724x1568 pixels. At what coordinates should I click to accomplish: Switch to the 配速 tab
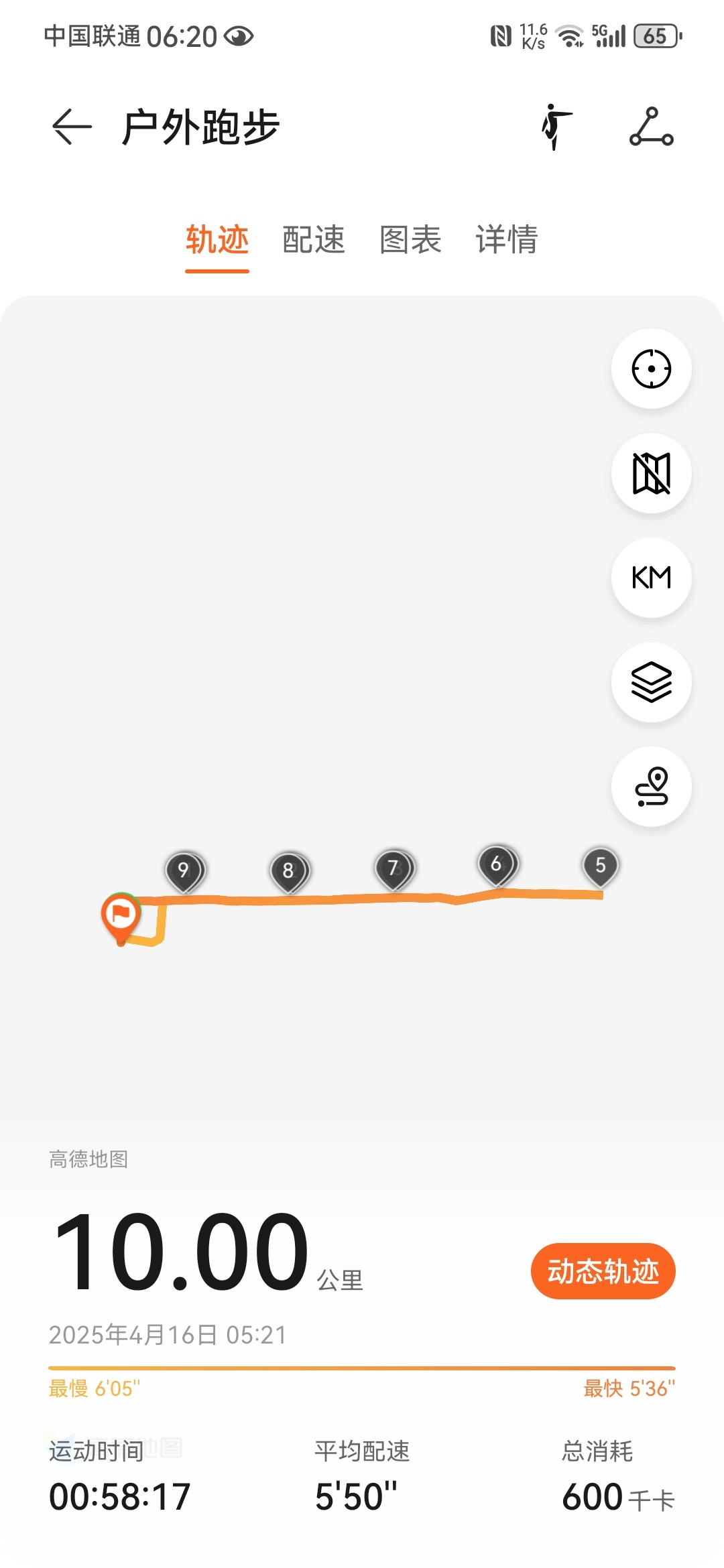click(x=314, y=239)
